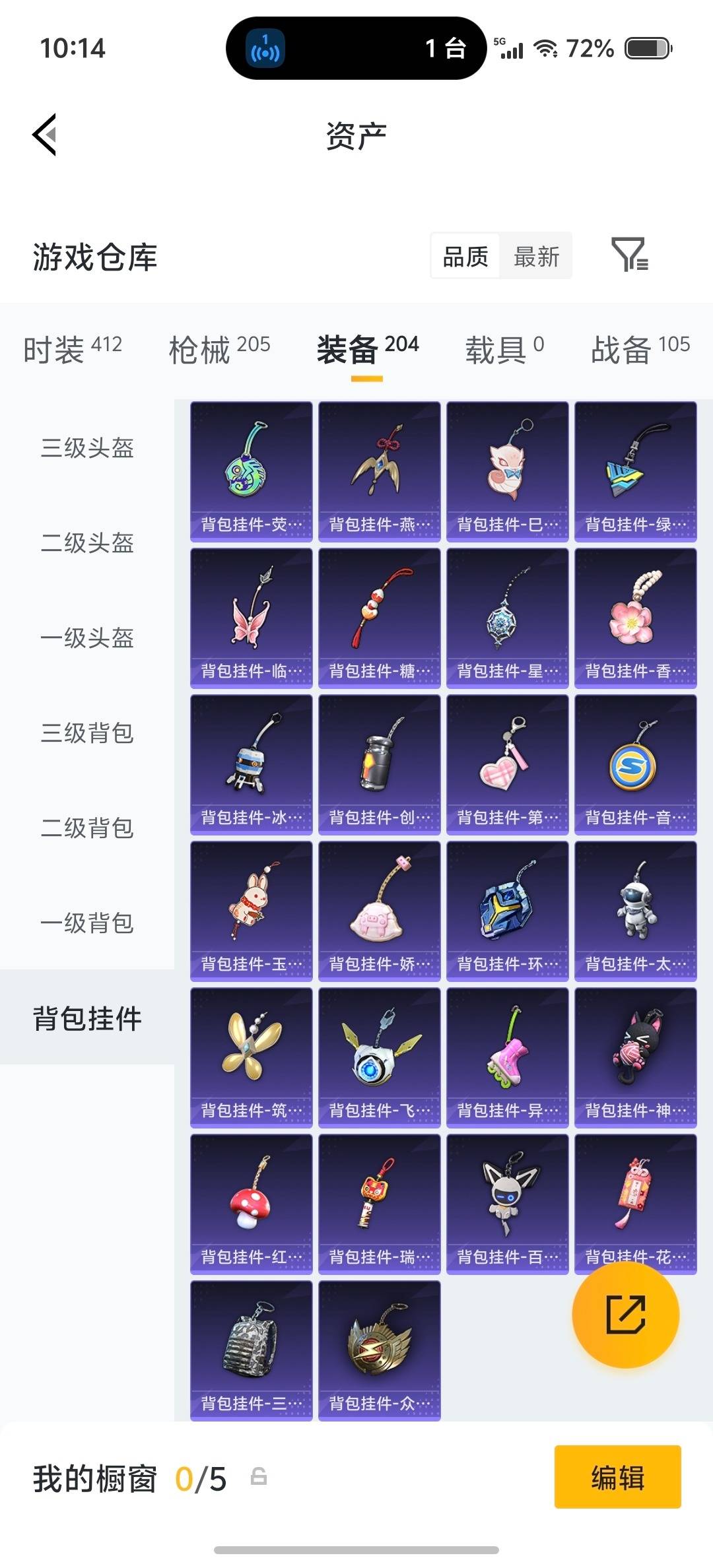Select the pink flower pendant 背包挂件-香

point(634,617)
